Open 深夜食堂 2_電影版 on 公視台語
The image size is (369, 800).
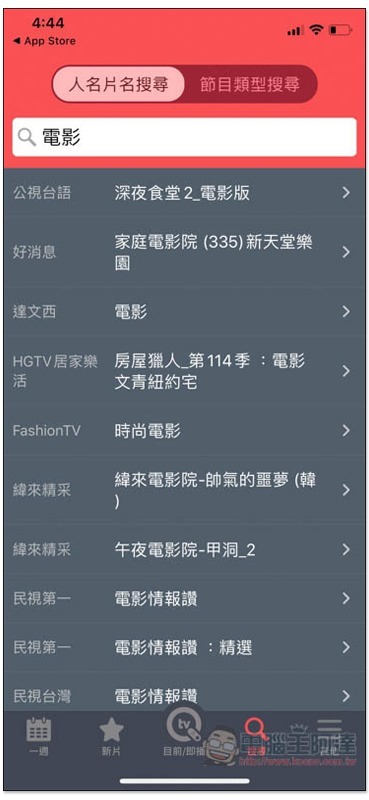(184, 192)
